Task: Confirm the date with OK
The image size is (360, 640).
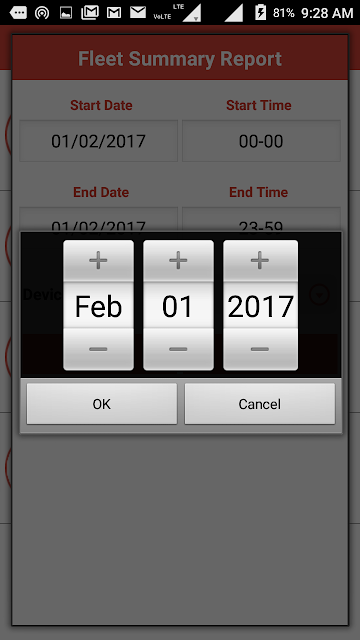Action: coord(102,404)
